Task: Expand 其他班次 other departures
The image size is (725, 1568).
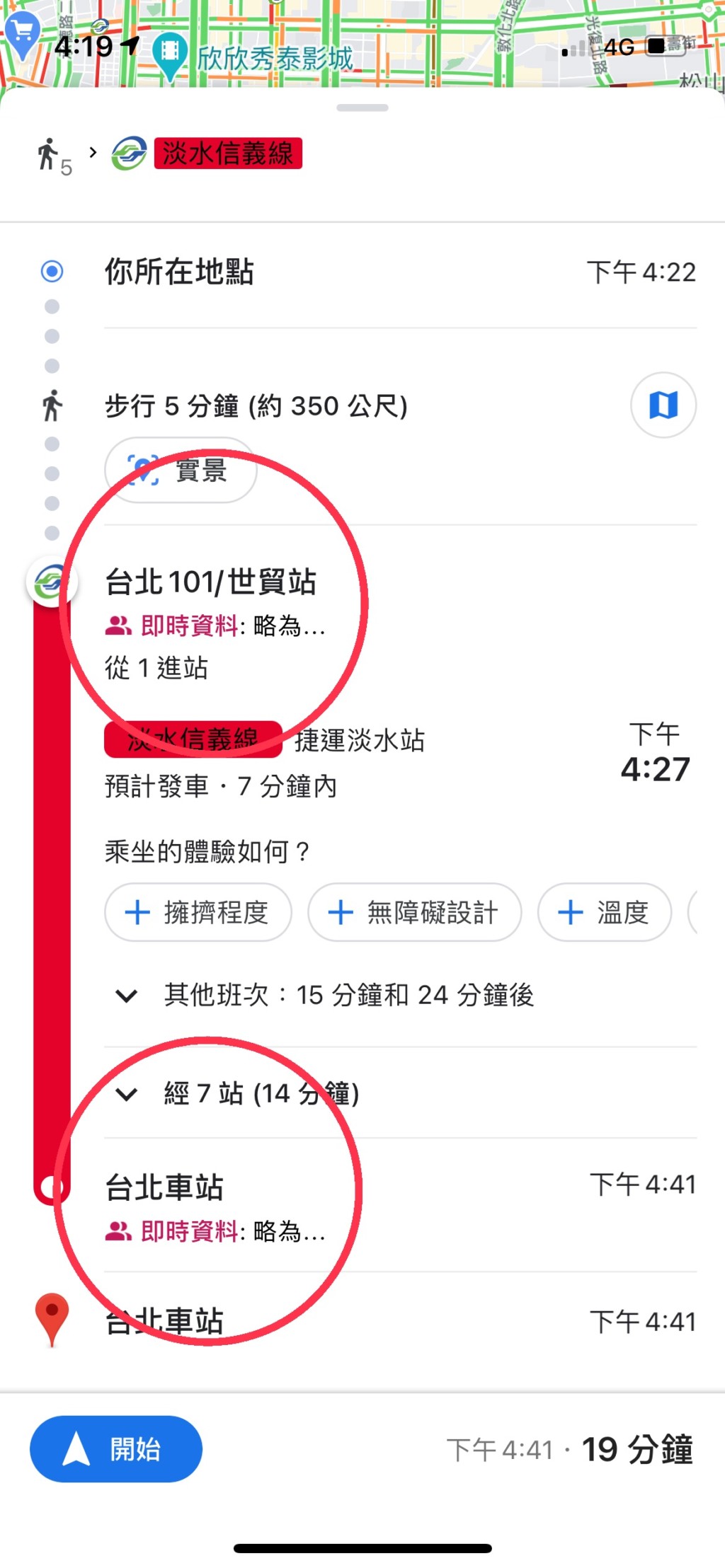Action: tap(326, 995)
